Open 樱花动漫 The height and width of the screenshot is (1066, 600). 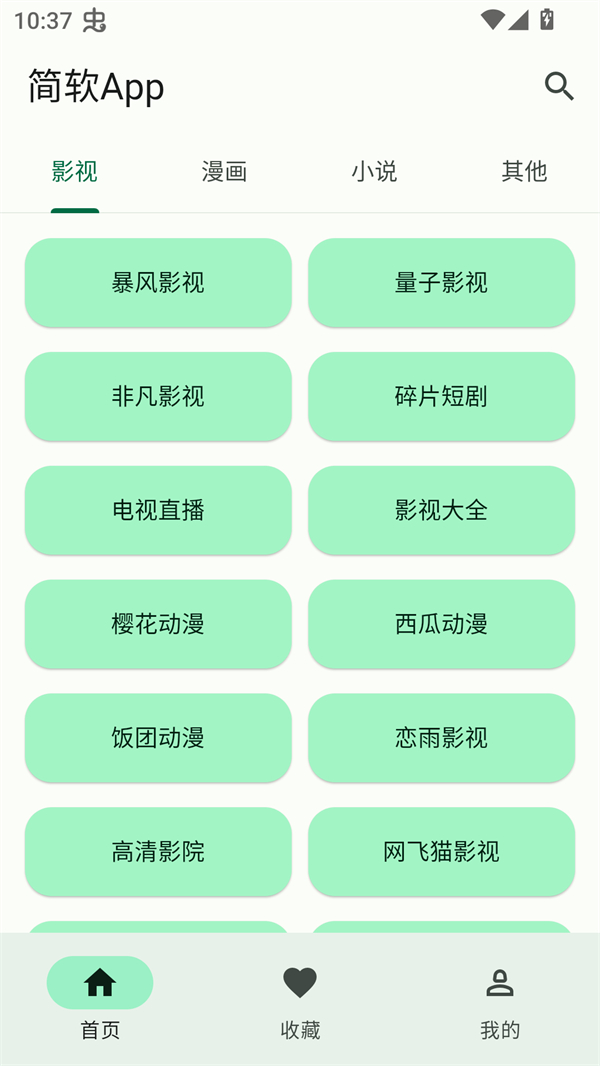158,624
